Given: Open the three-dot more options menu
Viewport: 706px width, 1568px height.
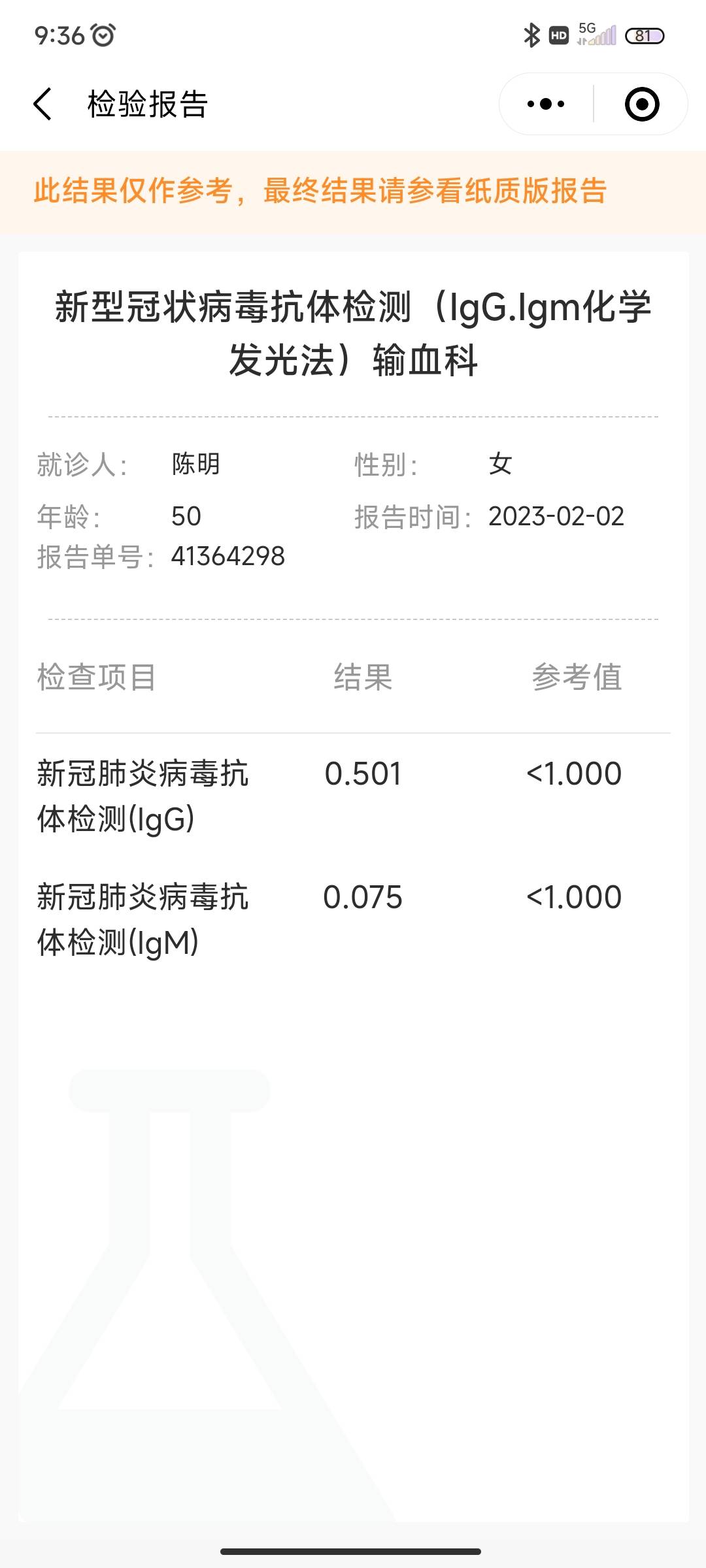Looking at the screenshot, I should [x=545, y=103].
